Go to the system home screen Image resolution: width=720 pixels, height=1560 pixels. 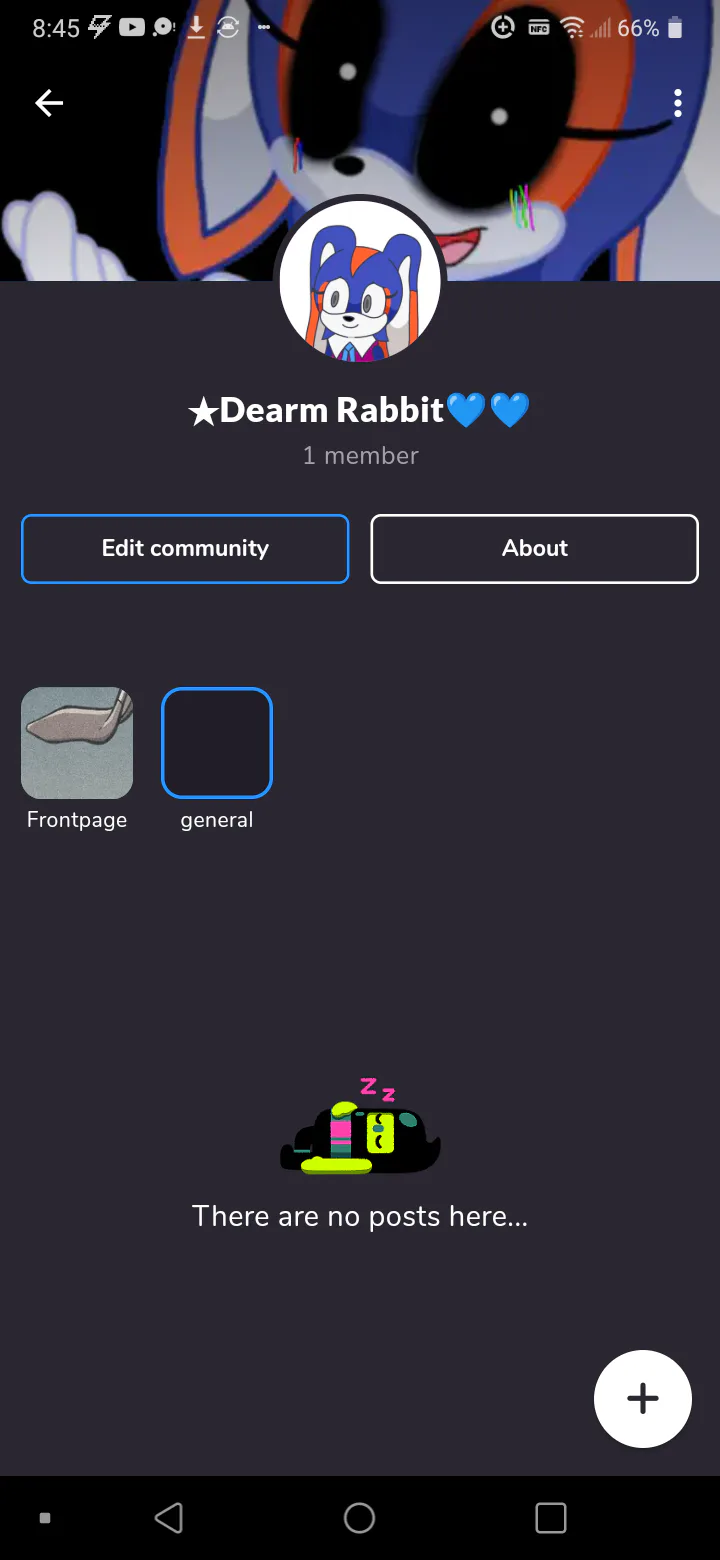click(x=359, y=1517)
